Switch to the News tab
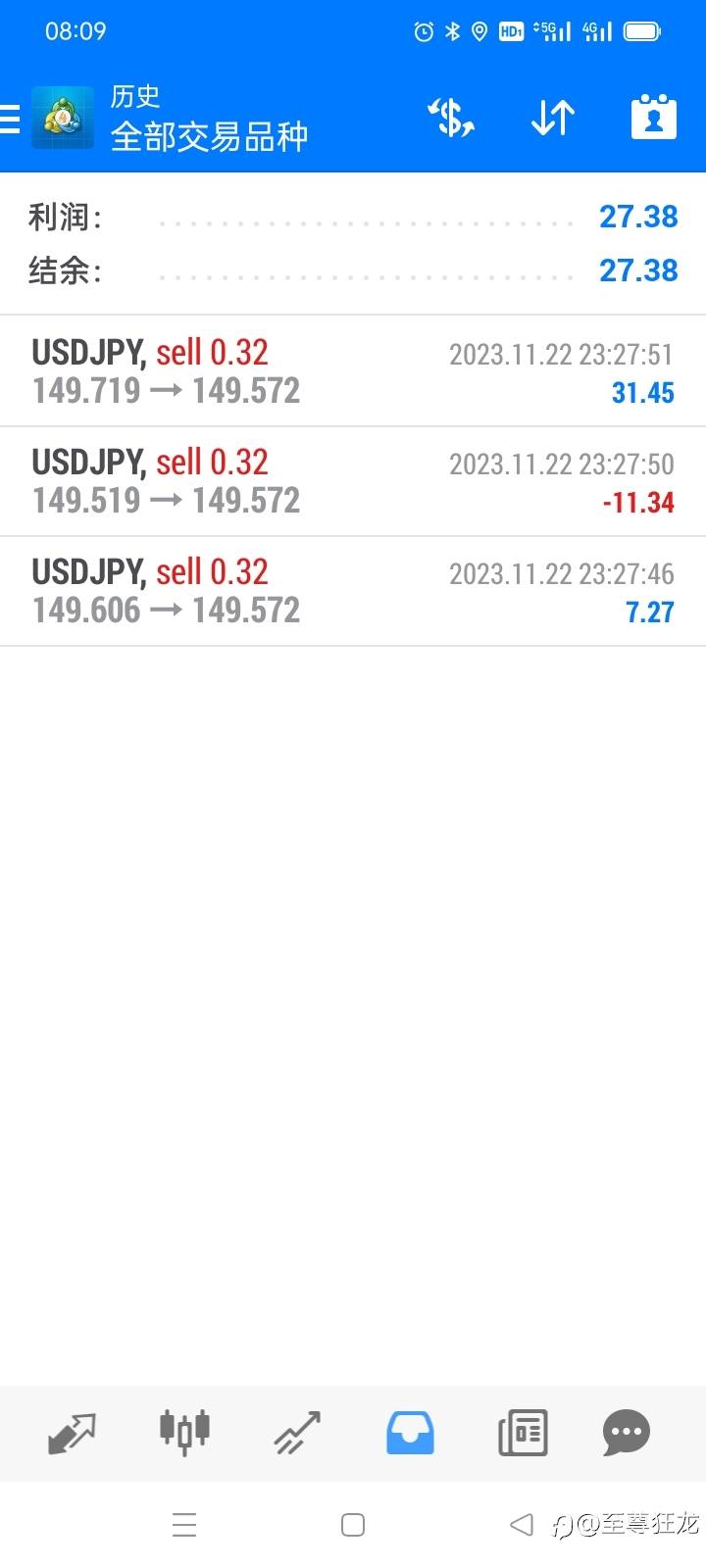Image resolution: width=706 pixels, height=1568 pixels. pos(523,1433)
